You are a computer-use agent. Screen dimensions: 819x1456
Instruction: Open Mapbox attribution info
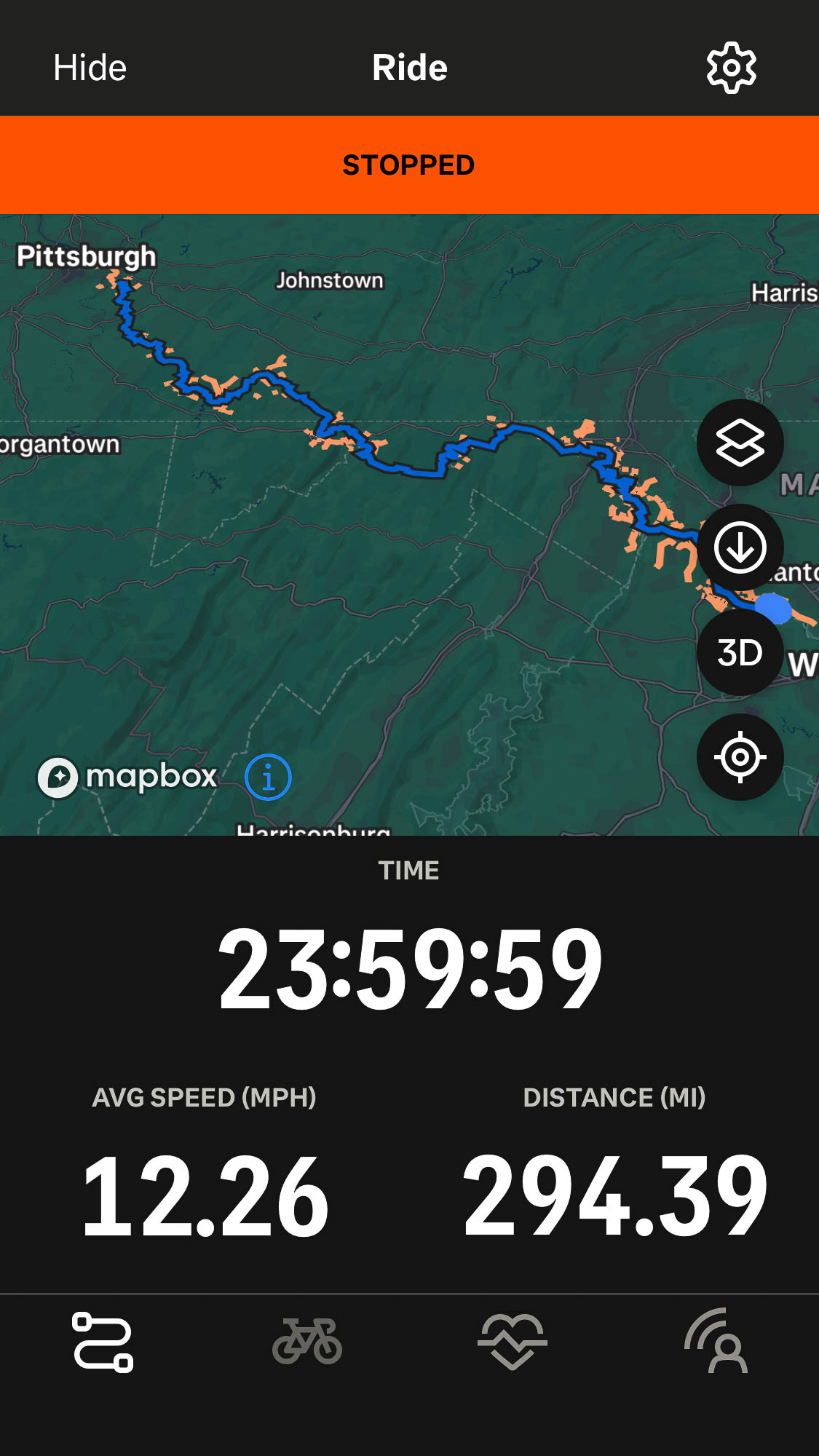click(x=268, y=777)
